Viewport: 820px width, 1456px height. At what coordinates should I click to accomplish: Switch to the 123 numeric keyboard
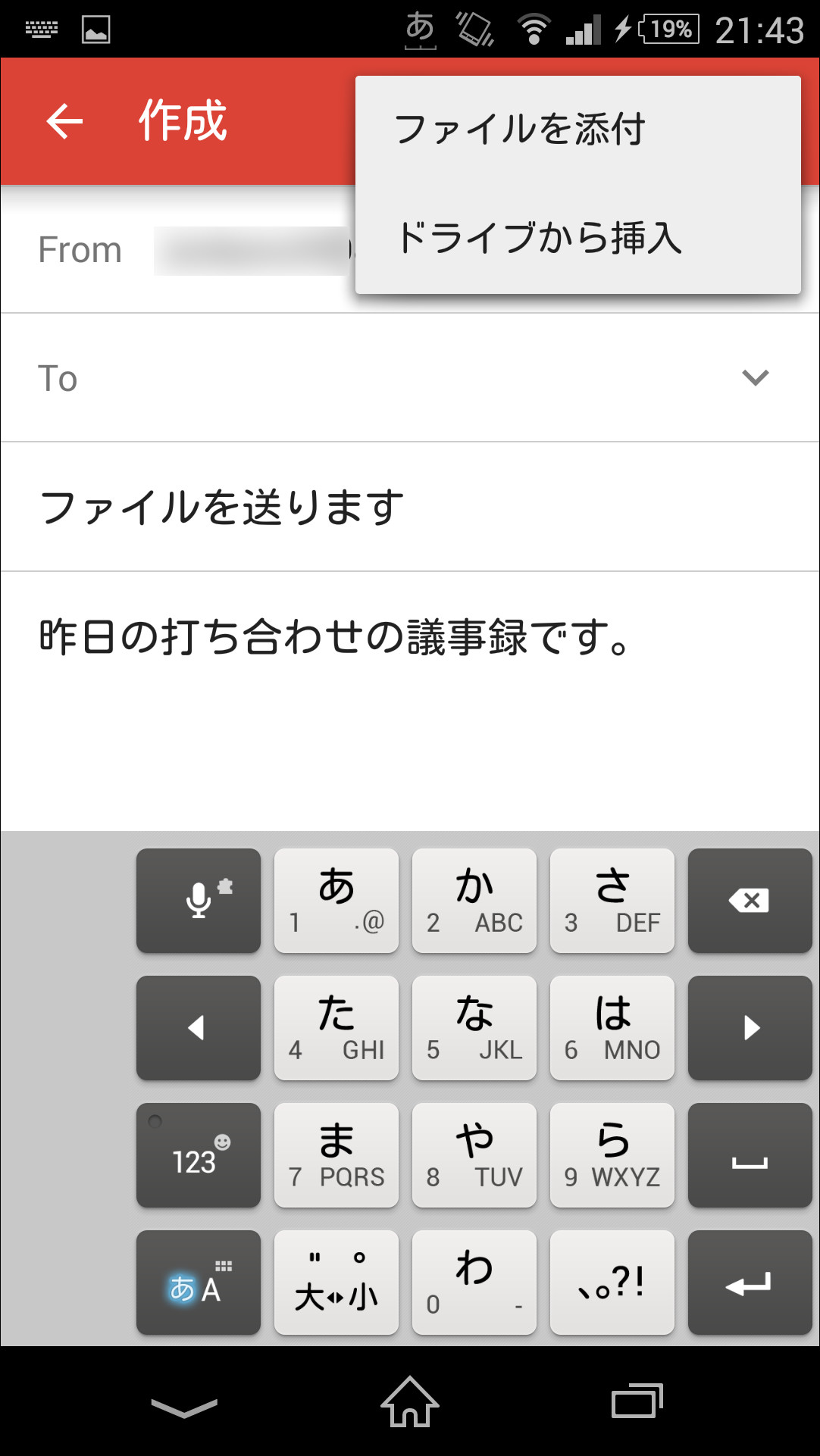click(x=198, y=1154)
